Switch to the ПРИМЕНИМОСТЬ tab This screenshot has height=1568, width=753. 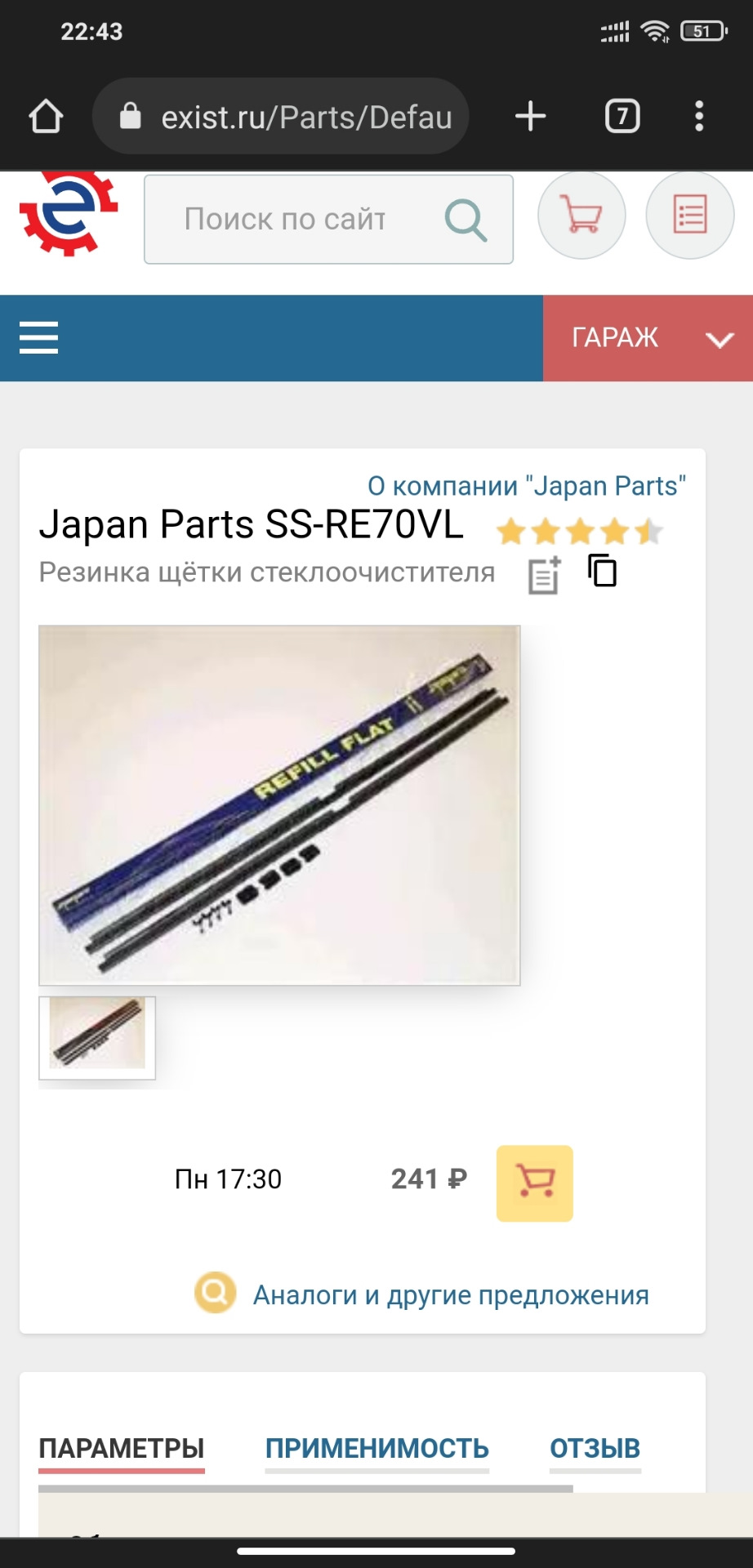(376, 1448)
